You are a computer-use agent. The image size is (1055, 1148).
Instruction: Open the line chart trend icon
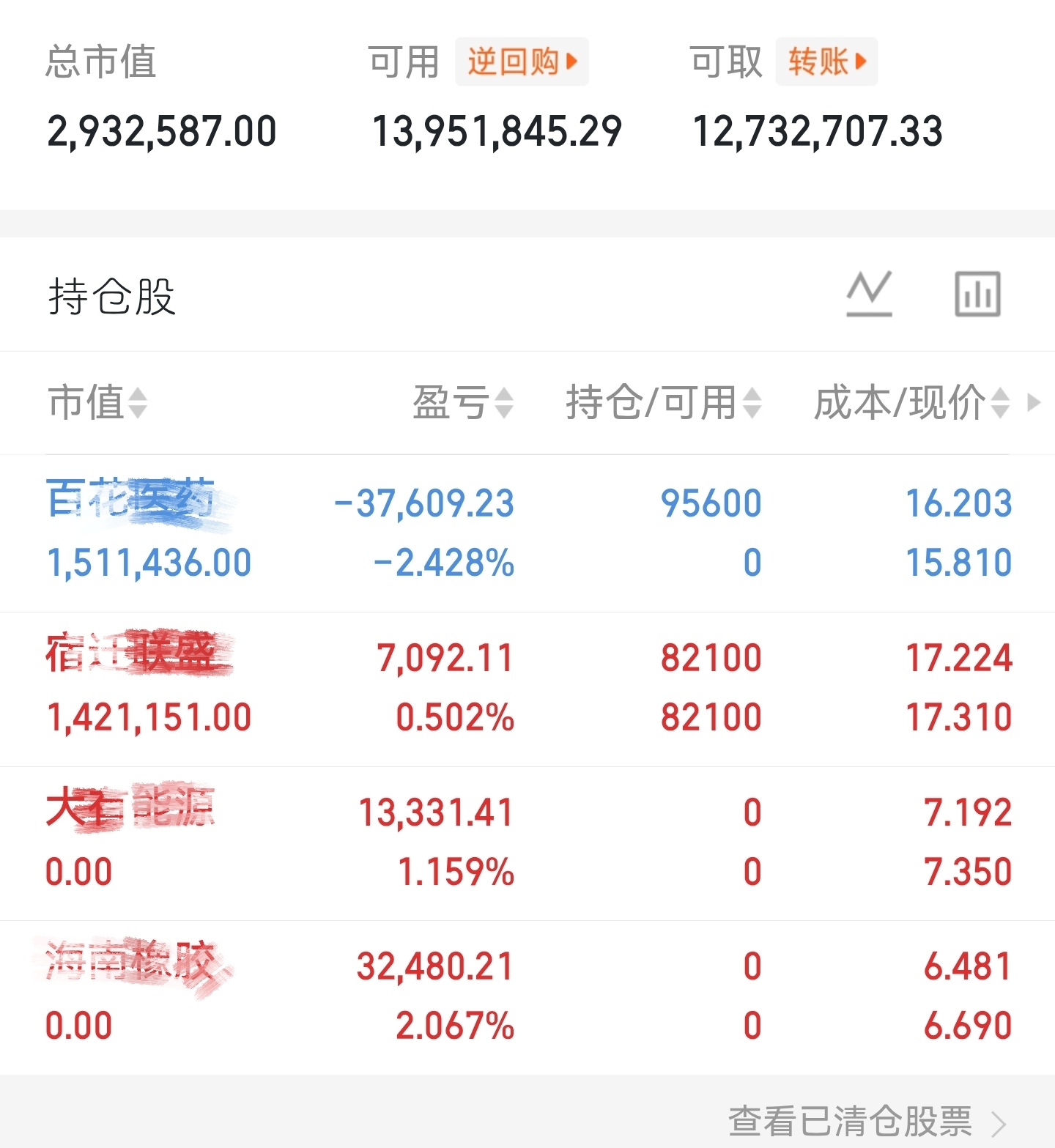pyautogui.click(x=869, y=294)
